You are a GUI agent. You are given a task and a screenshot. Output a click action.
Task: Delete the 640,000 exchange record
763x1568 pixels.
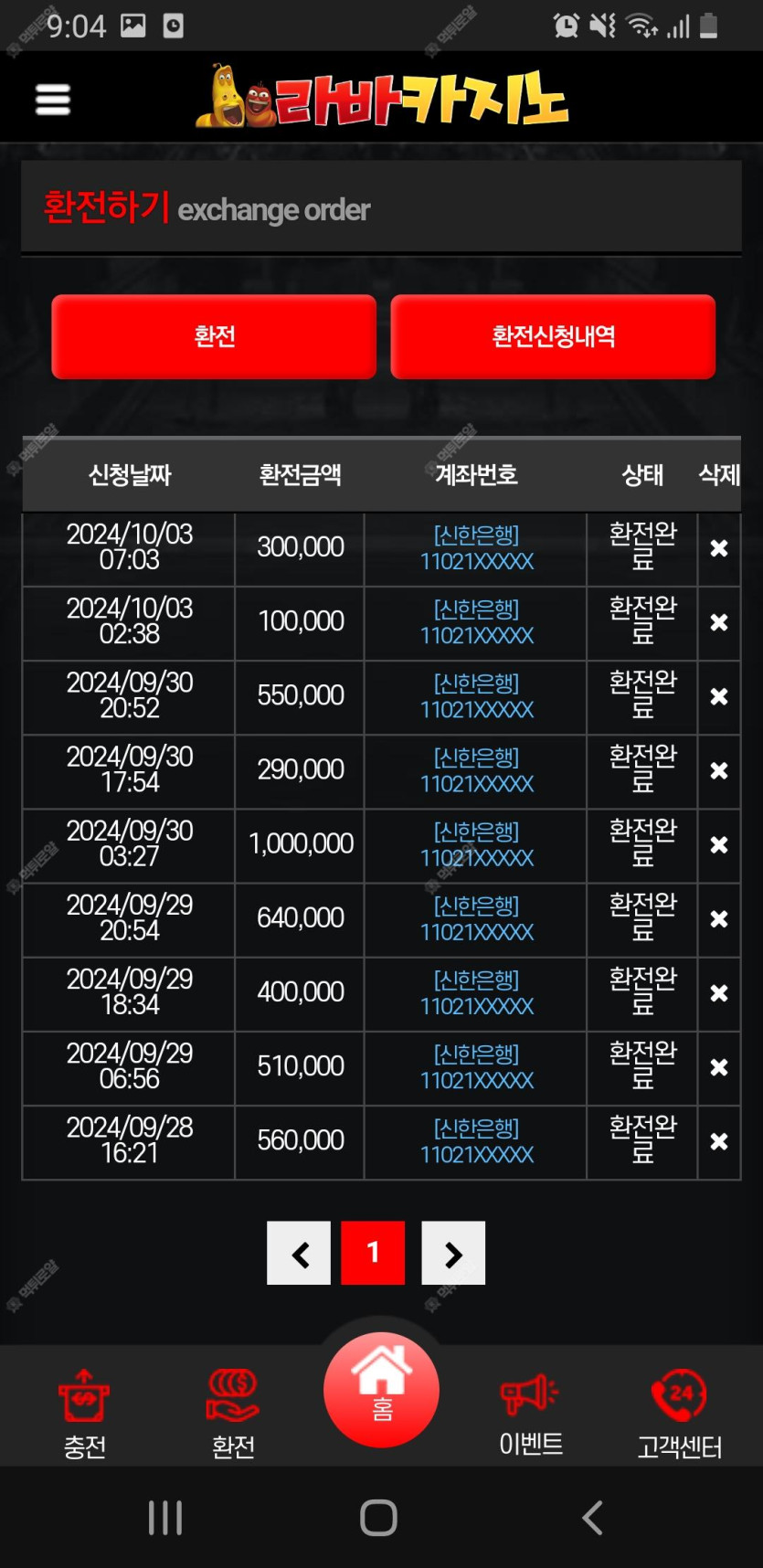[x=719, y=919]
